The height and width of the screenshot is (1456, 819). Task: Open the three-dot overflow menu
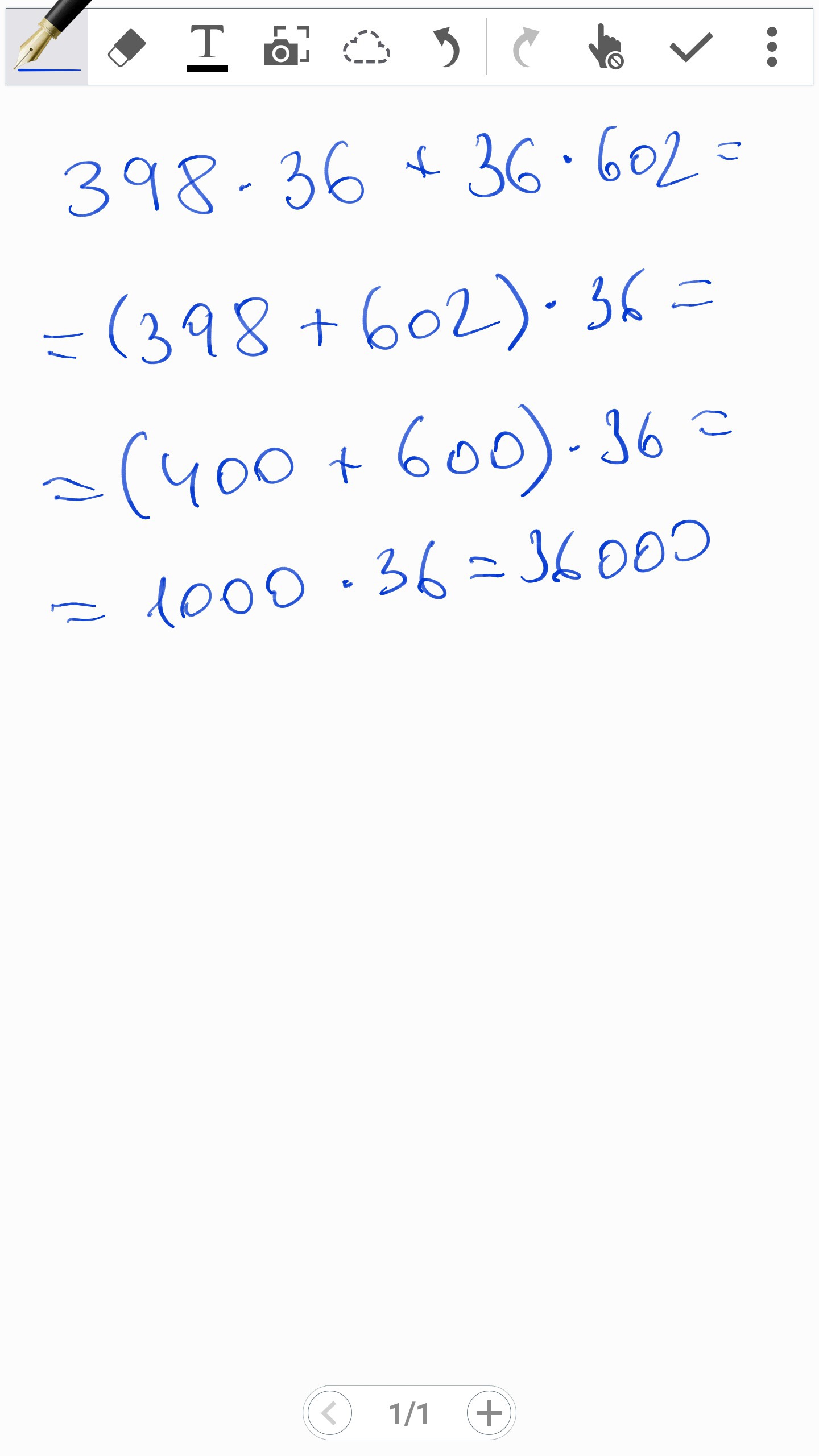click(772, 47)
